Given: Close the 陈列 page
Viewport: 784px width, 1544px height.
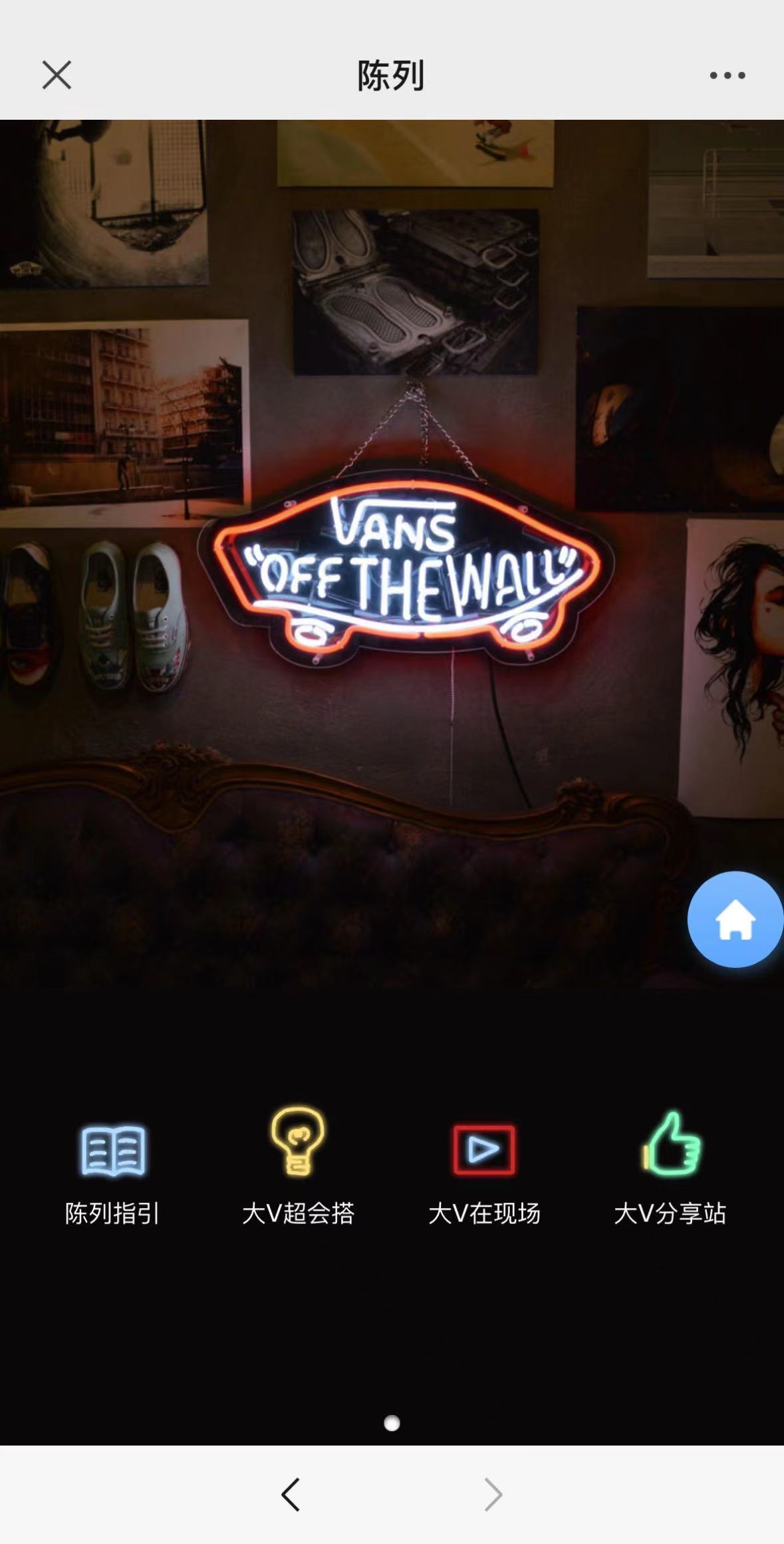Looking at the screenshot, I should pyautogui.click(x=57, y=75).
